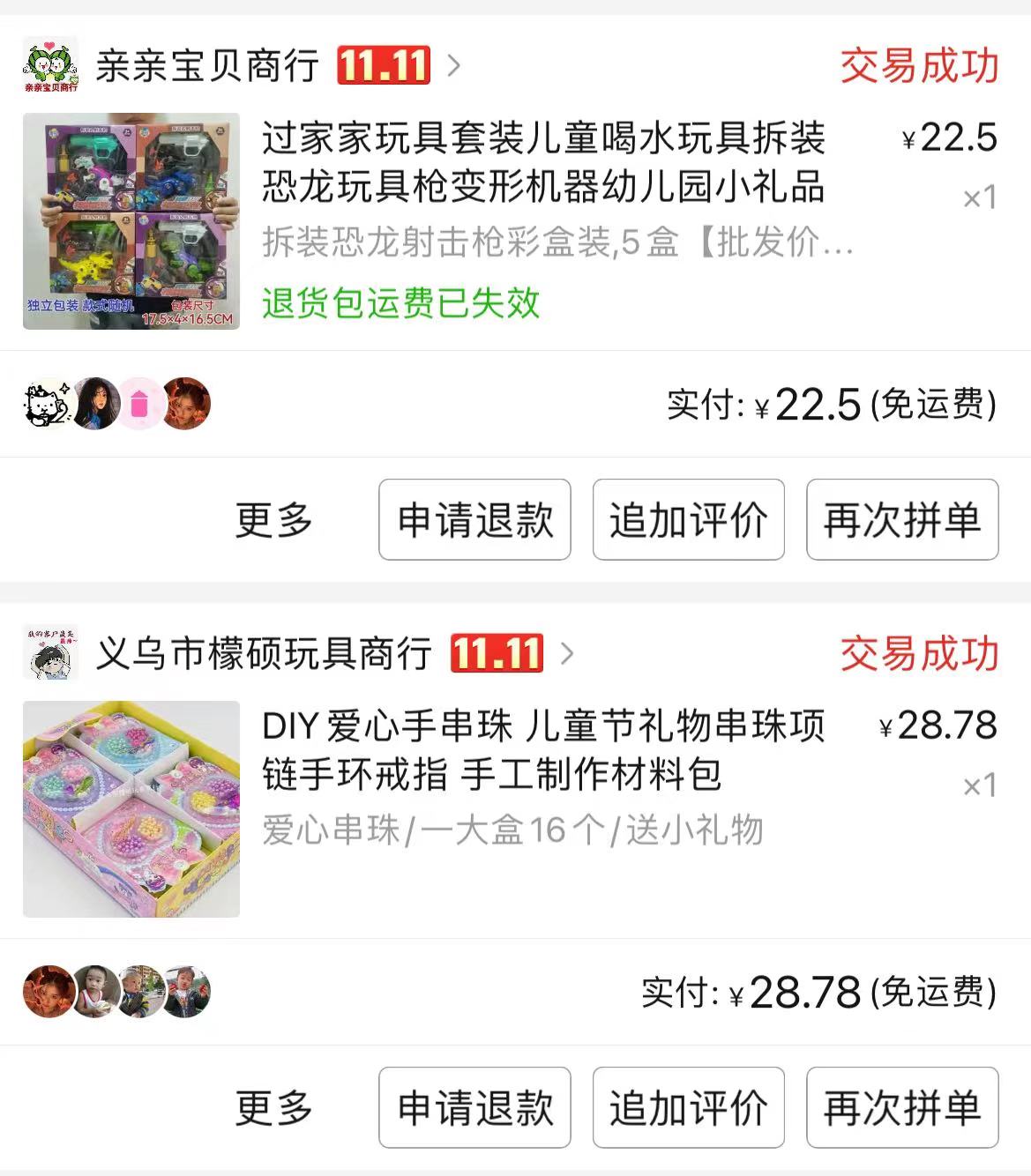This screenshot has height=1176, width=1031.
Task: Open the 亲亲宝贝商行 store page
Action: click(x=207, y=66)
